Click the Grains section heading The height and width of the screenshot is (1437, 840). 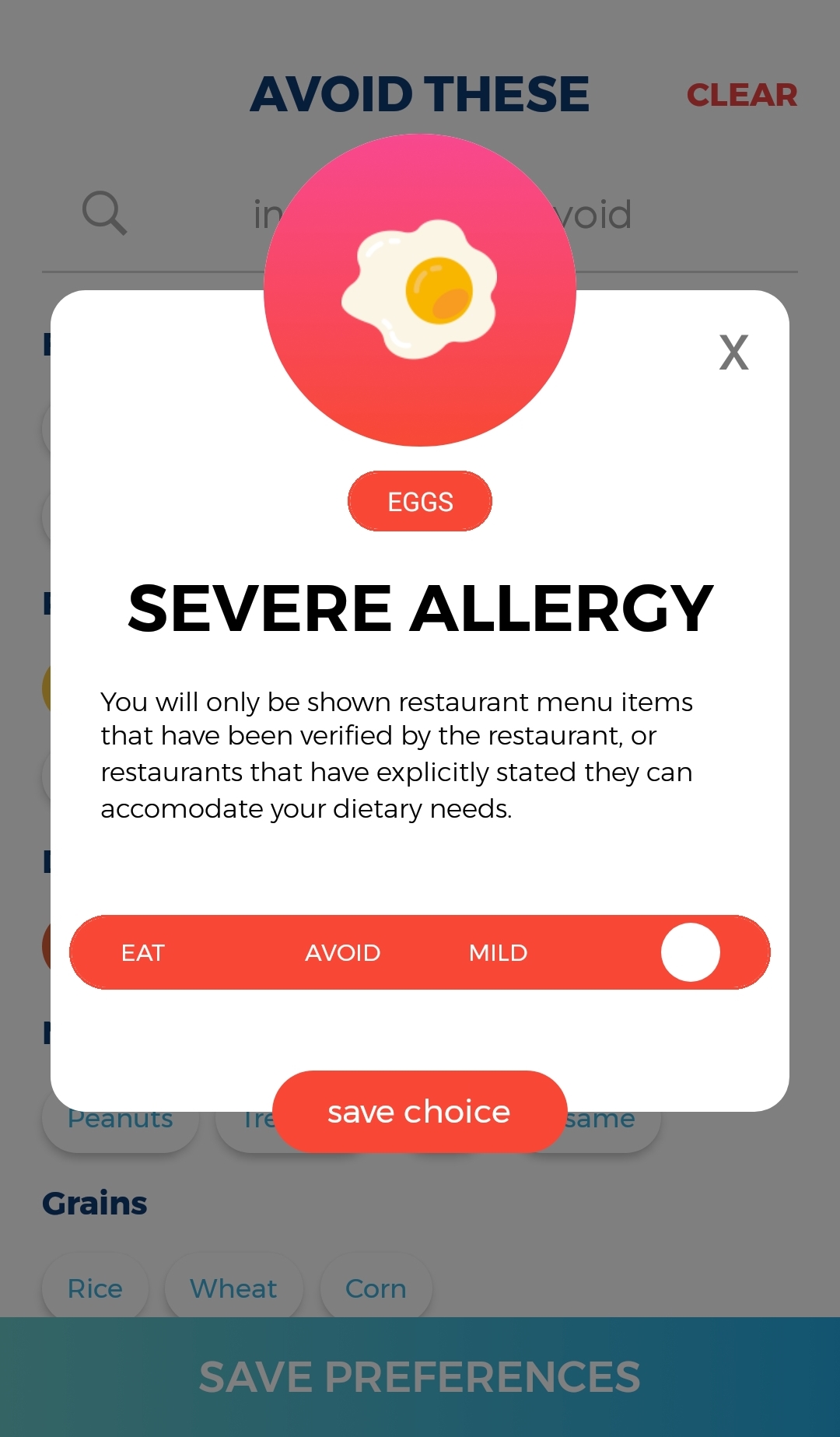coord(95,1203)
